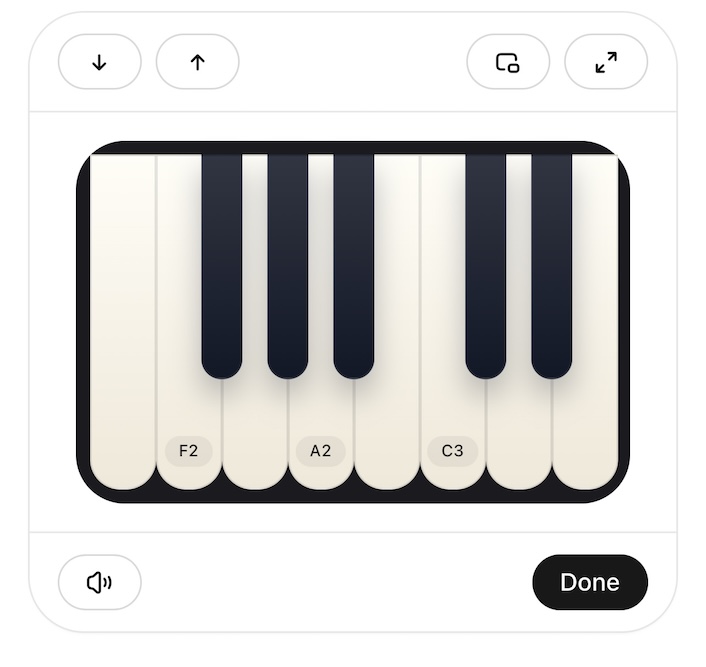Tap the up arrow button
Viewport: 706px width, 667px height.
(197, 62)
